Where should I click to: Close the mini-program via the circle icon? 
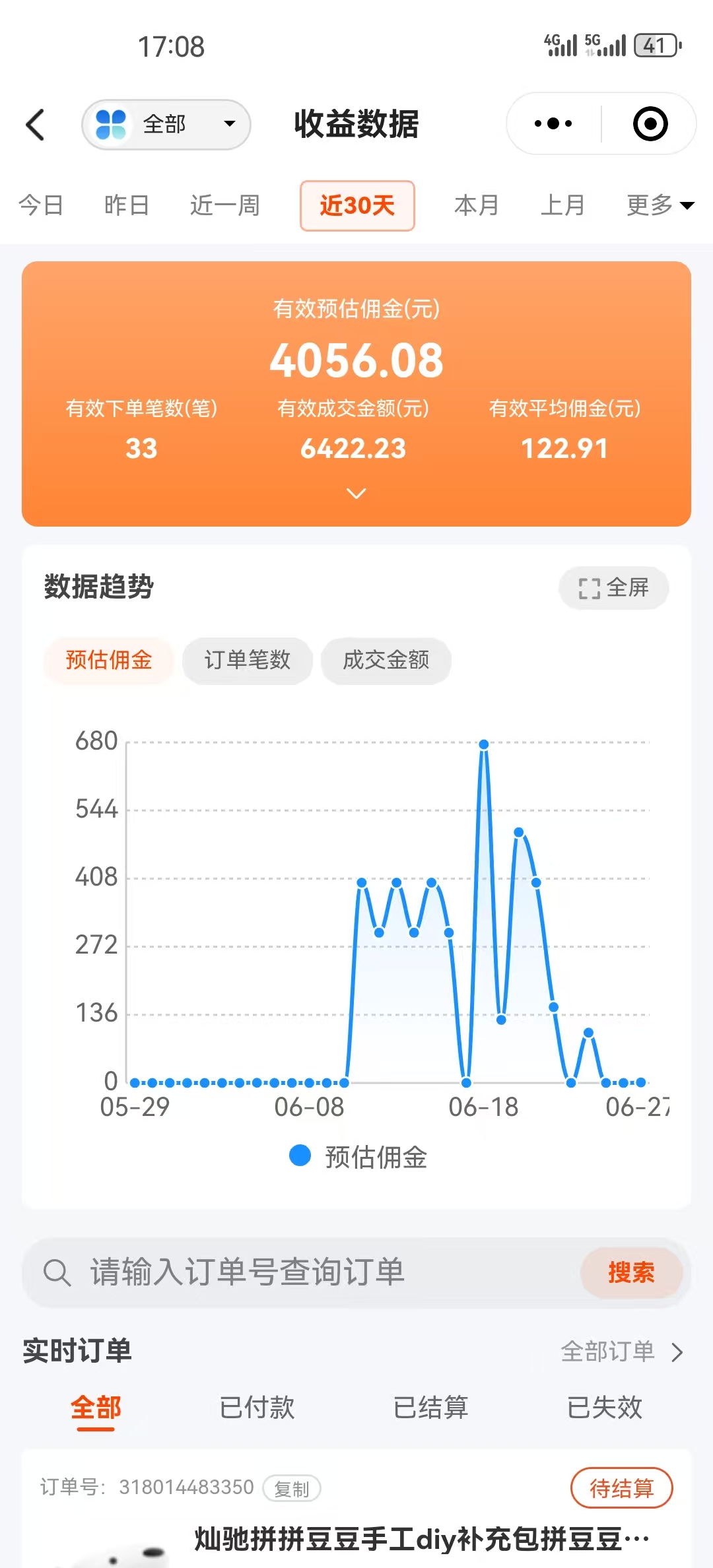coord(650,123)
